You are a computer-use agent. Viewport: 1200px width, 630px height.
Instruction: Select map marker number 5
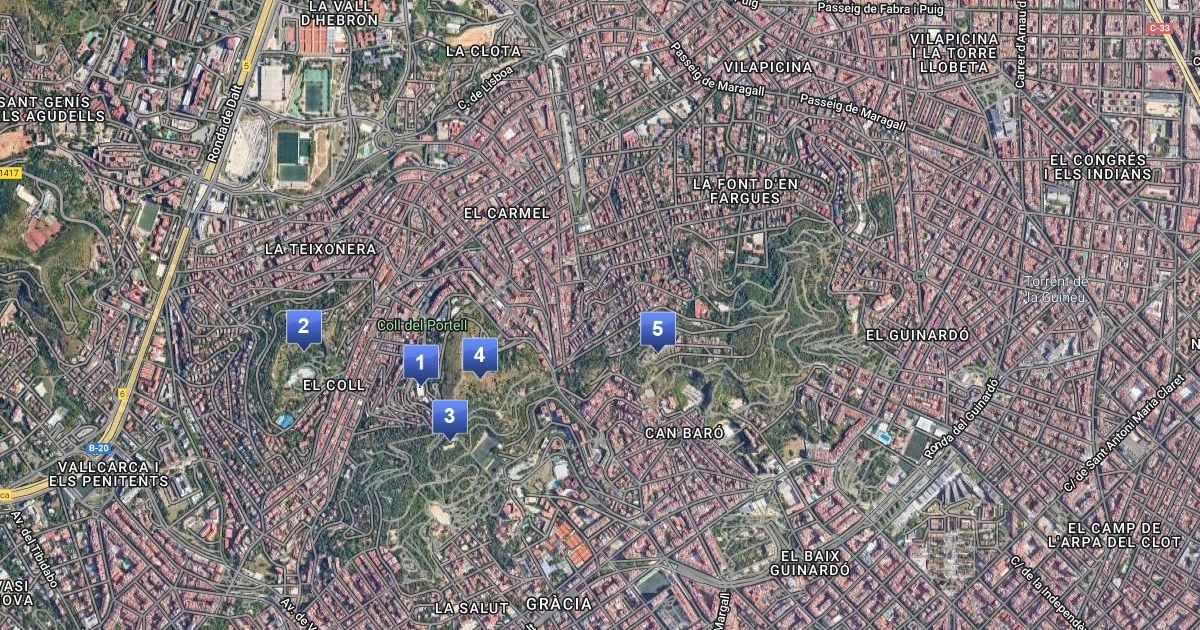(x=658, y=331)
